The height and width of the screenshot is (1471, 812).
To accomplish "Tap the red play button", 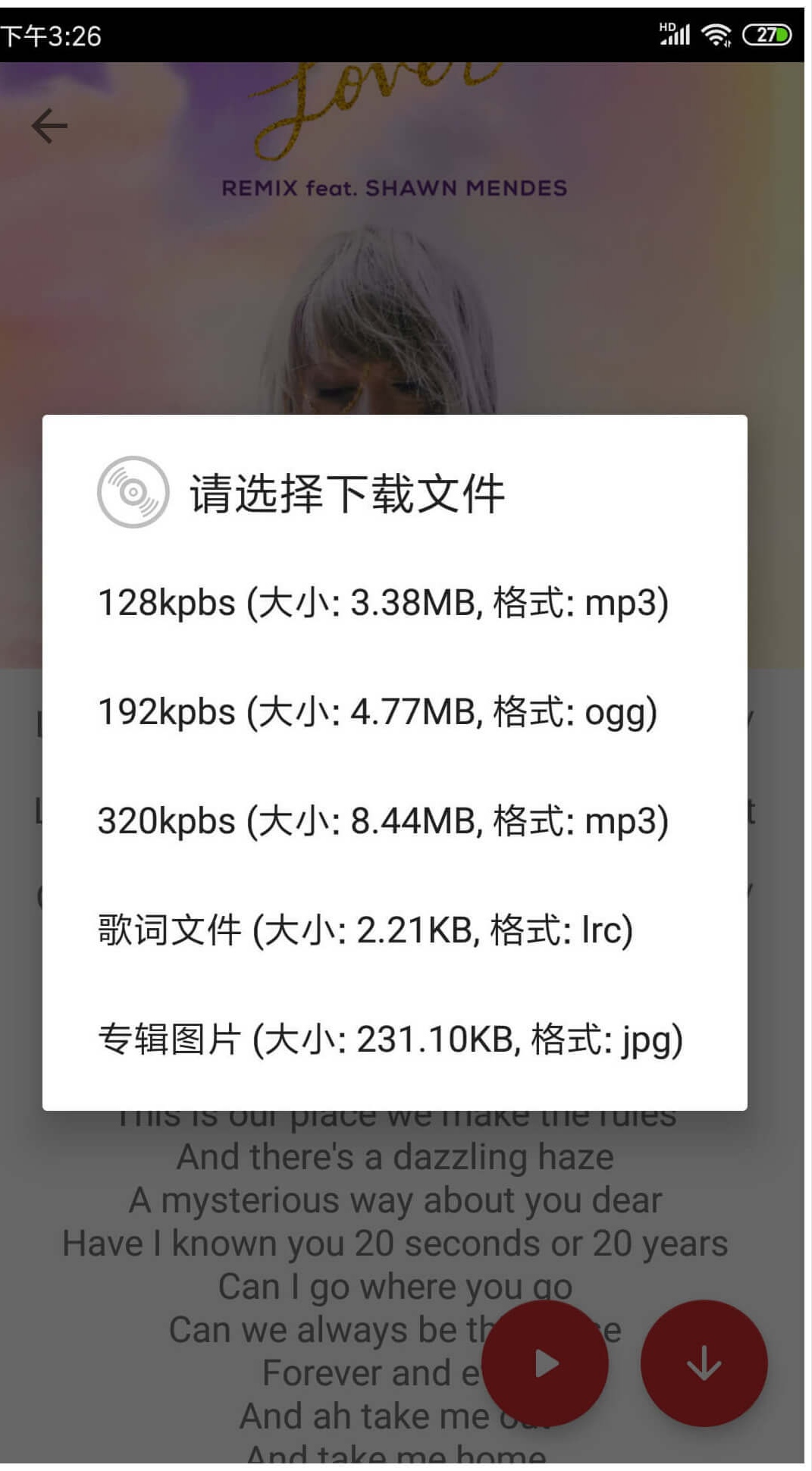I will tap(545, 1363).
